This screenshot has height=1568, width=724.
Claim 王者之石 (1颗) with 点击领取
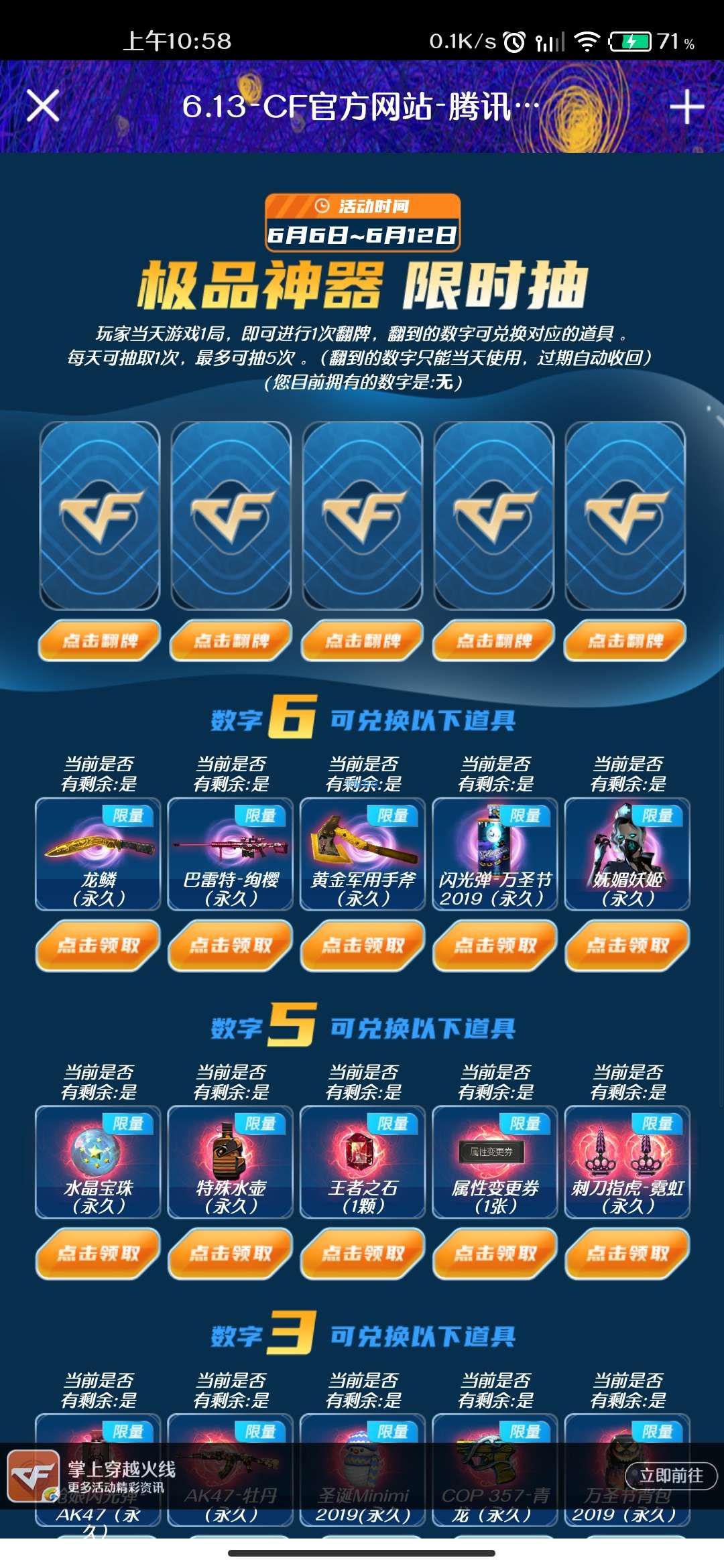[363, 1253]
